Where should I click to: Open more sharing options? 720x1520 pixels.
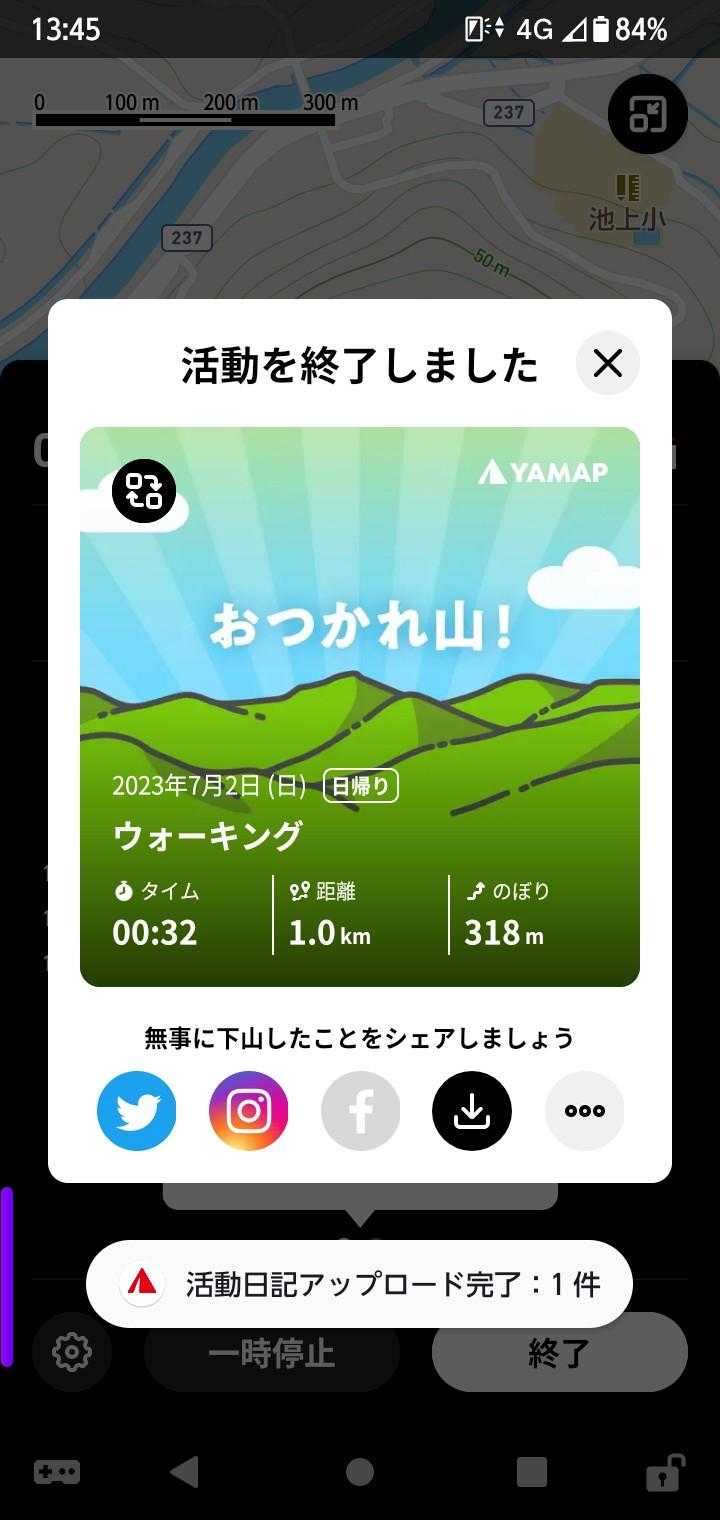pyautogui.click(x=585, y=1111)
